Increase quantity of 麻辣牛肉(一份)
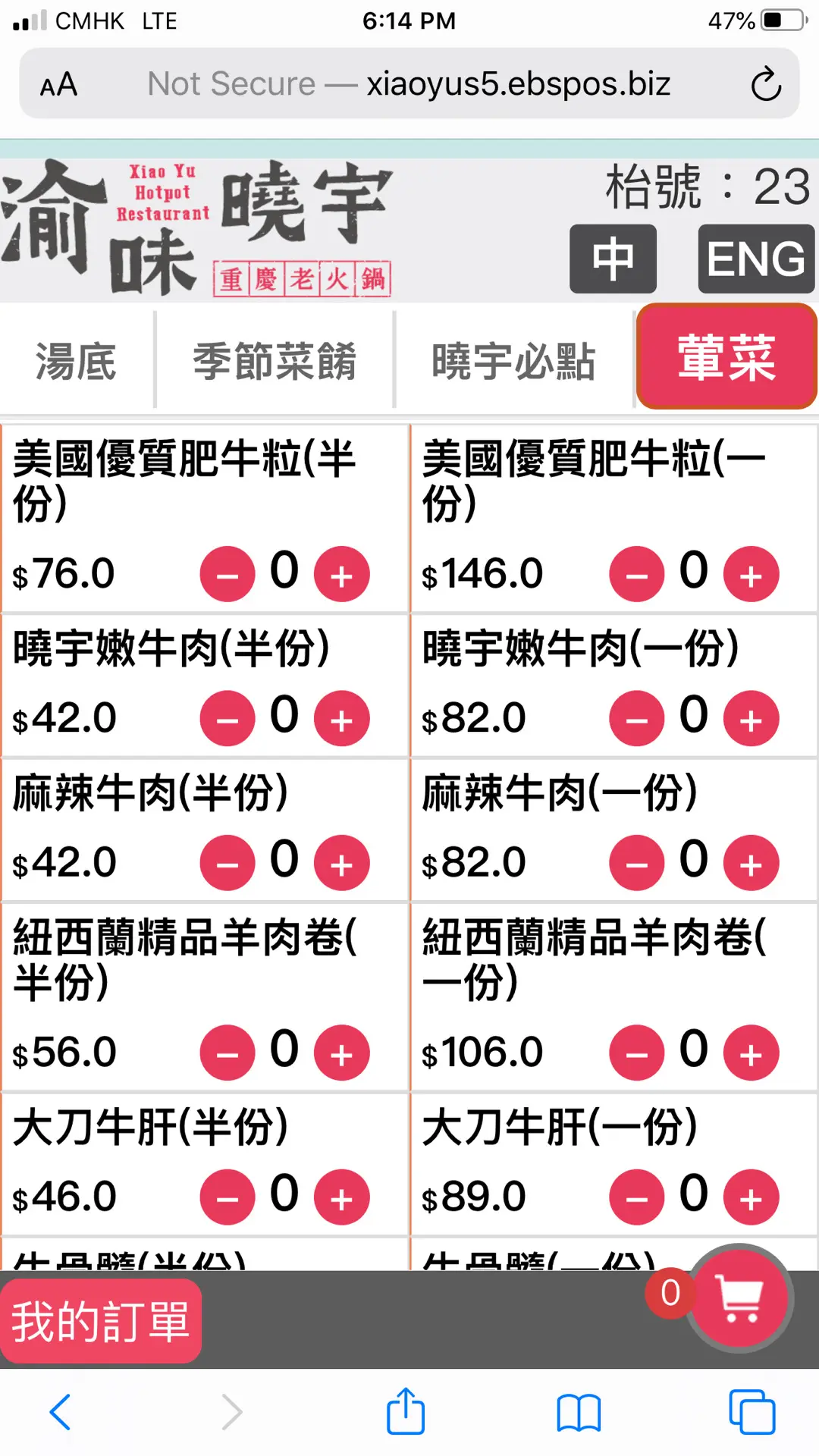 751,863
